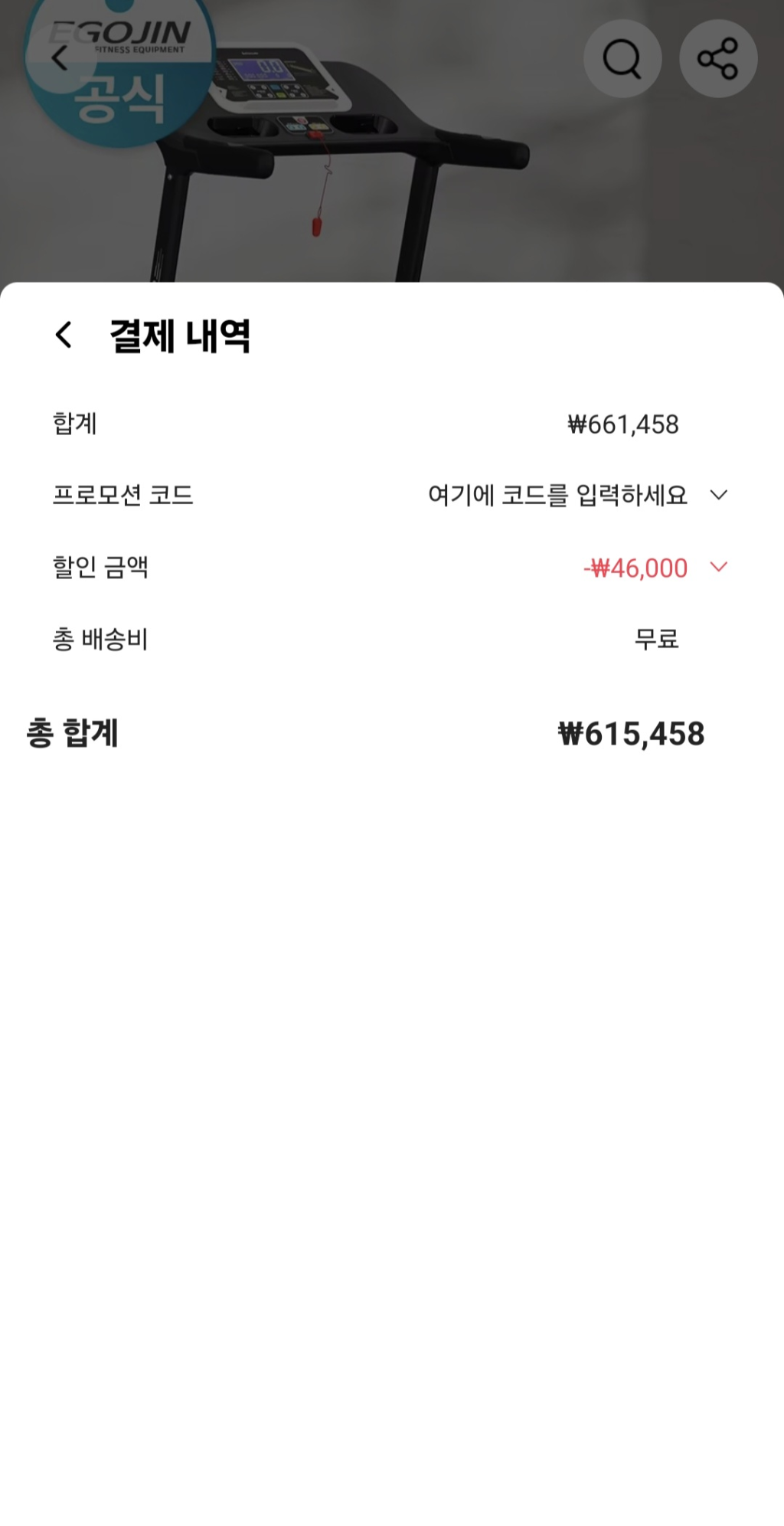
Task: Share this treadmill product
Action: point(717,59)
